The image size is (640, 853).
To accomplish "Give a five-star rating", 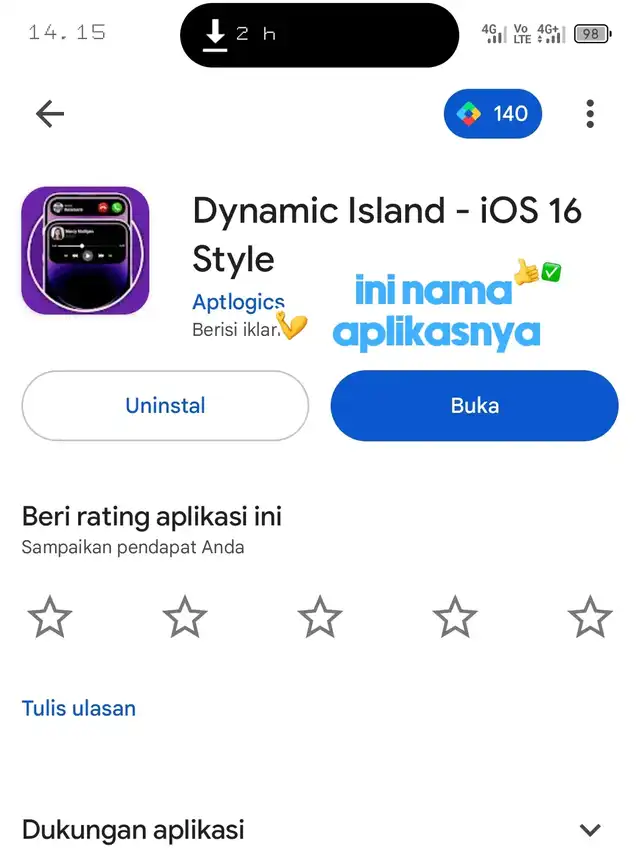I will 590,617.
